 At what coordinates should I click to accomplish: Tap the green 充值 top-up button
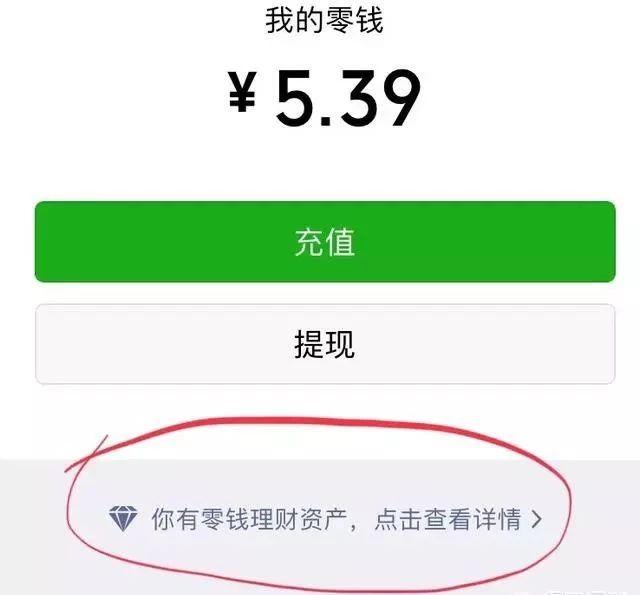tap(324, 242)
